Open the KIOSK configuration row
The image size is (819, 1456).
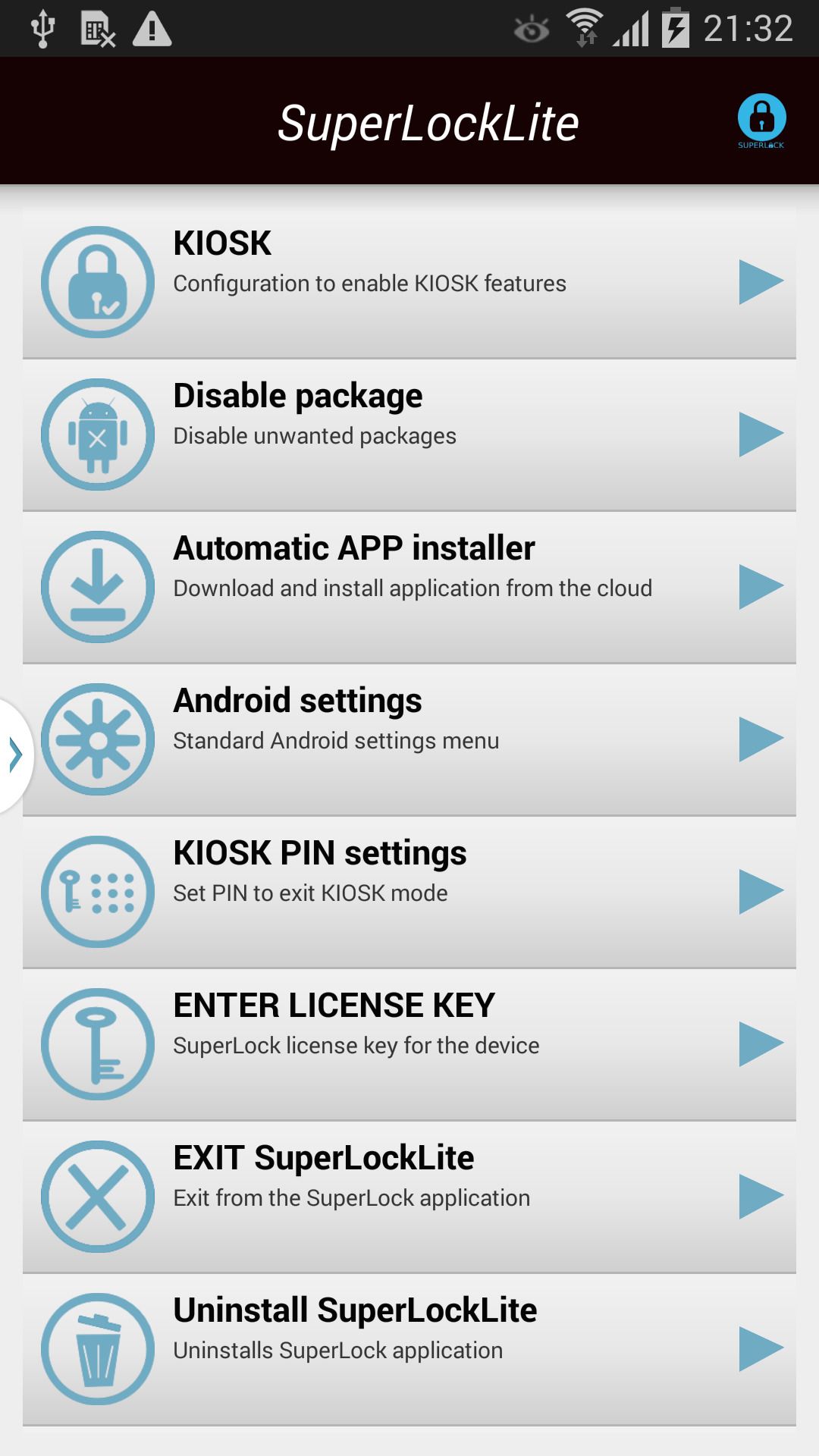point(409,281)
